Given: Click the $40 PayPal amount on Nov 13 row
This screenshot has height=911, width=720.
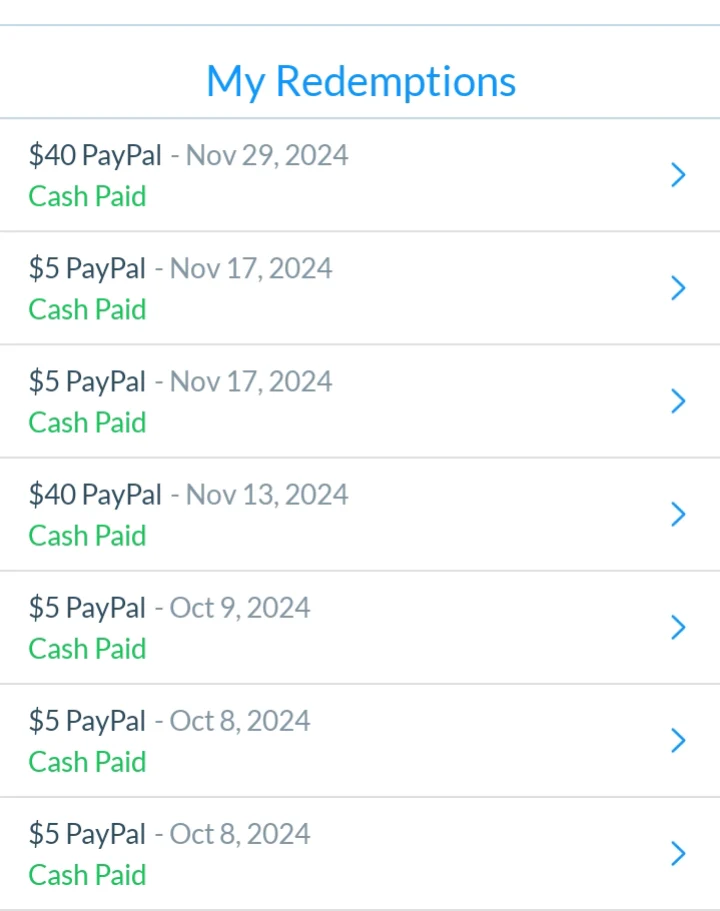Looking at the screenshot, I should [94, 494].
